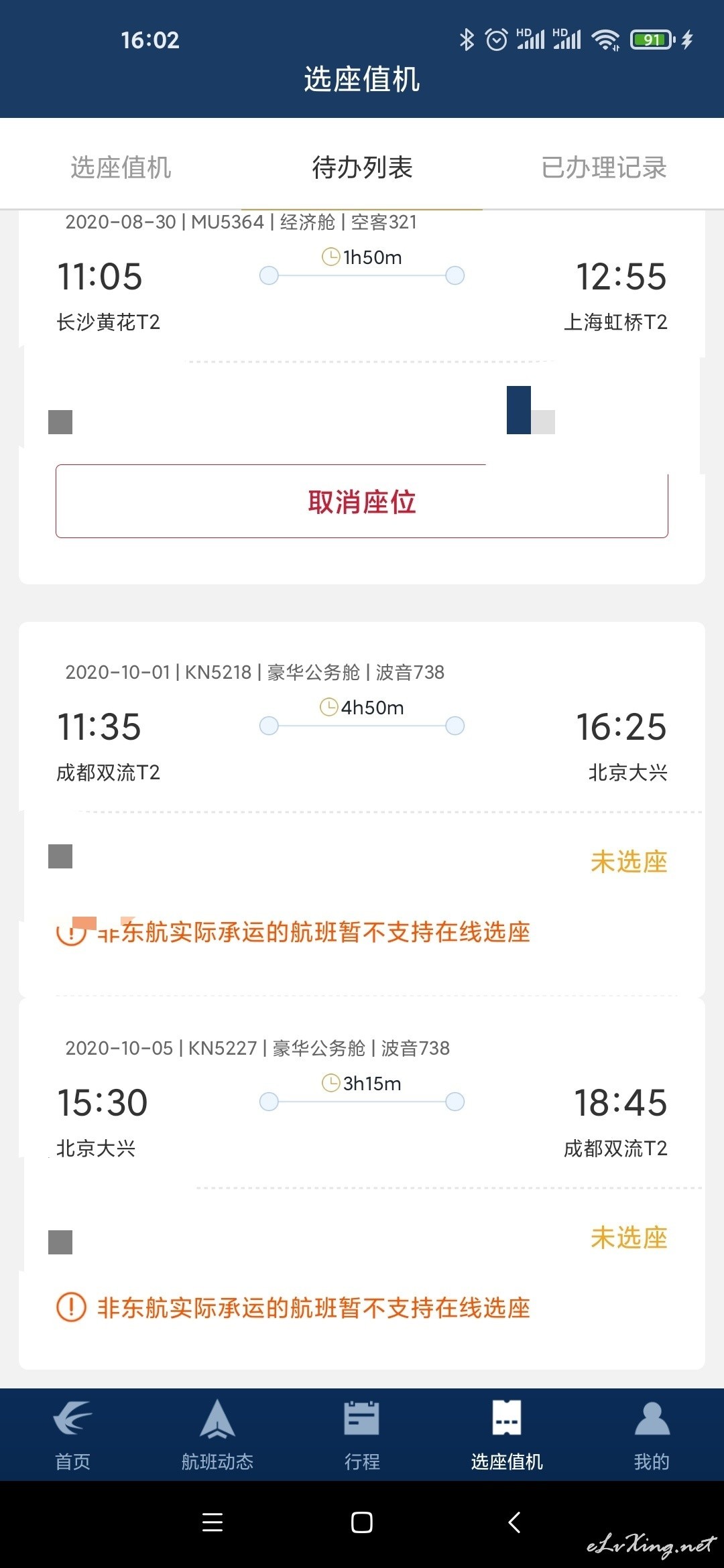Screen dimensions: 724x1568
Task: Go to 首页 in bottom navigation
Action: tap(72, 1435)
